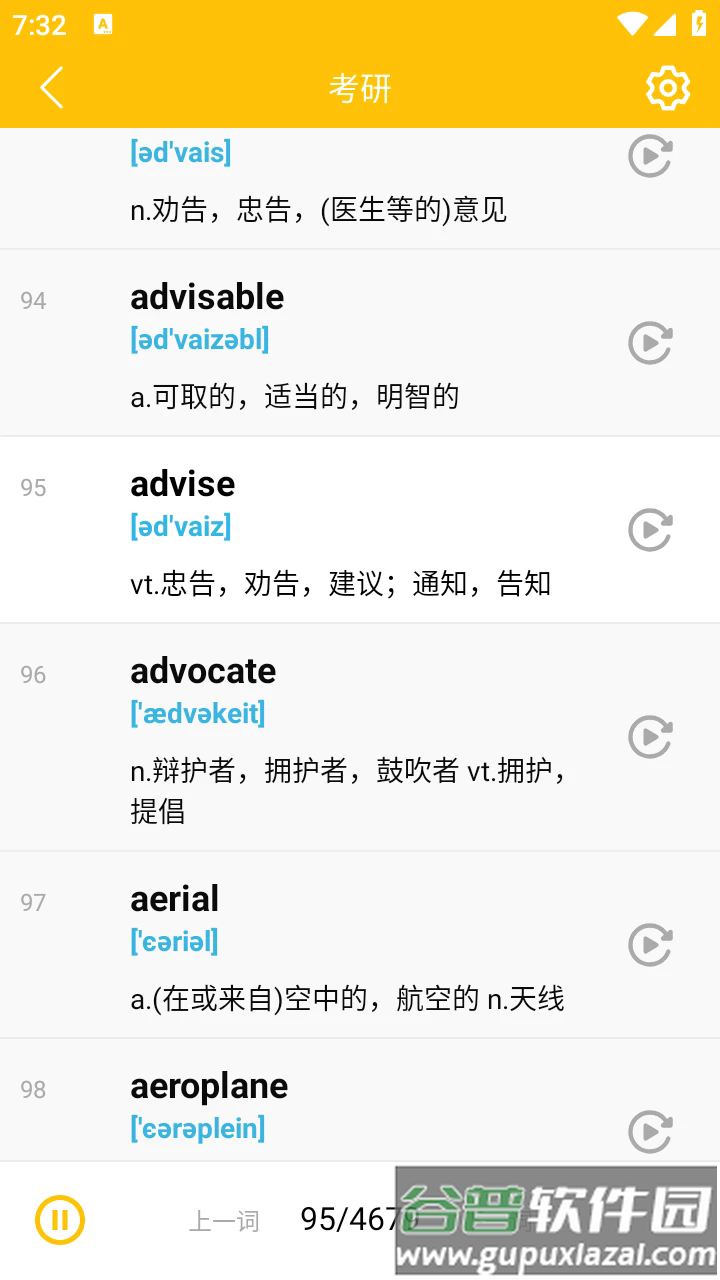Image resolution: width=720 pixels, height=1280 pixels.
Task: Tap the phonetic text [əd'vaizəbl]
Action: [x=199, y=339]
